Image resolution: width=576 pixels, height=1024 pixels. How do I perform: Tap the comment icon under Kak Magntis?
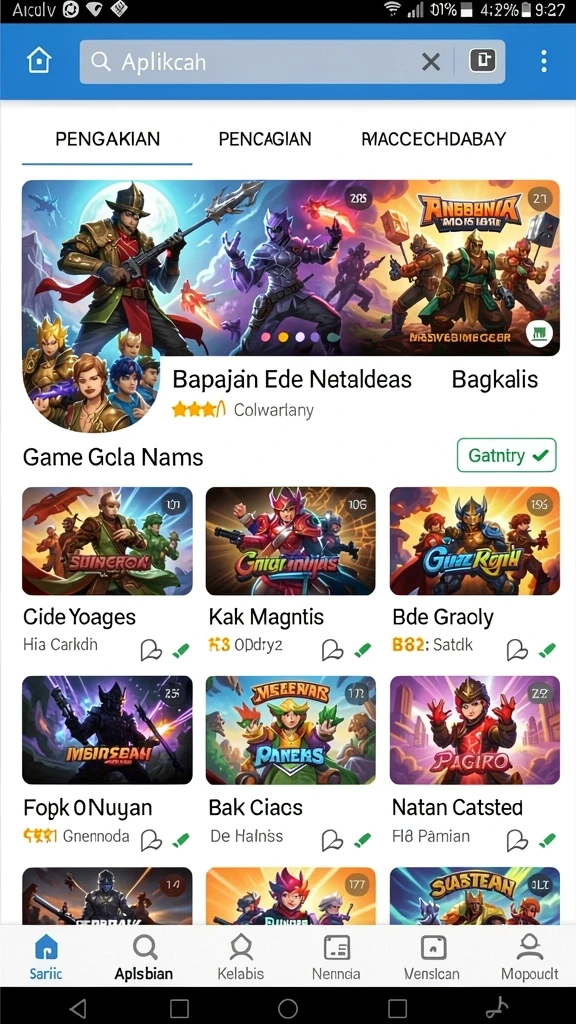pos(332,650)
